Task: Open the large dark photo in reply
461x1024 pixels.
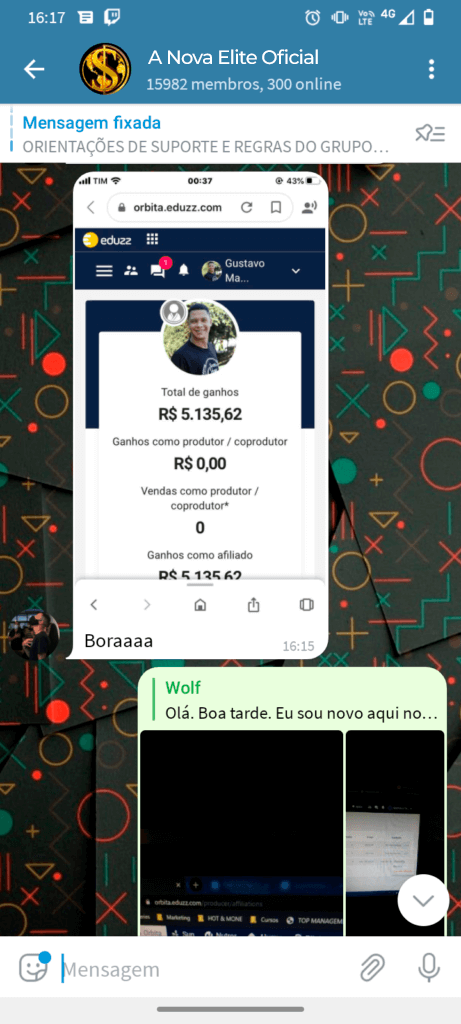Action: [x=242, y=833]
